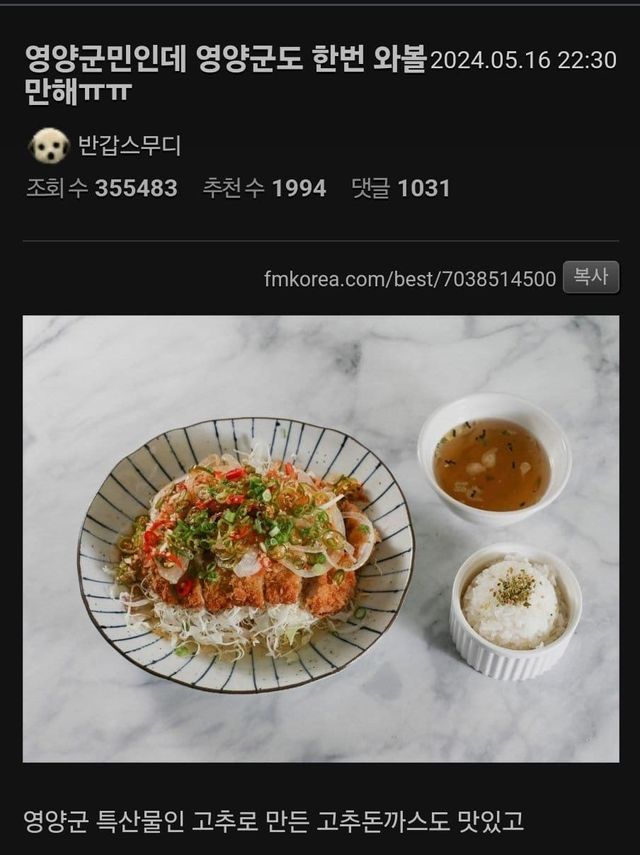Jump to the 댓글 1031 comments
The image size is (640, 855).
(400, 188)
